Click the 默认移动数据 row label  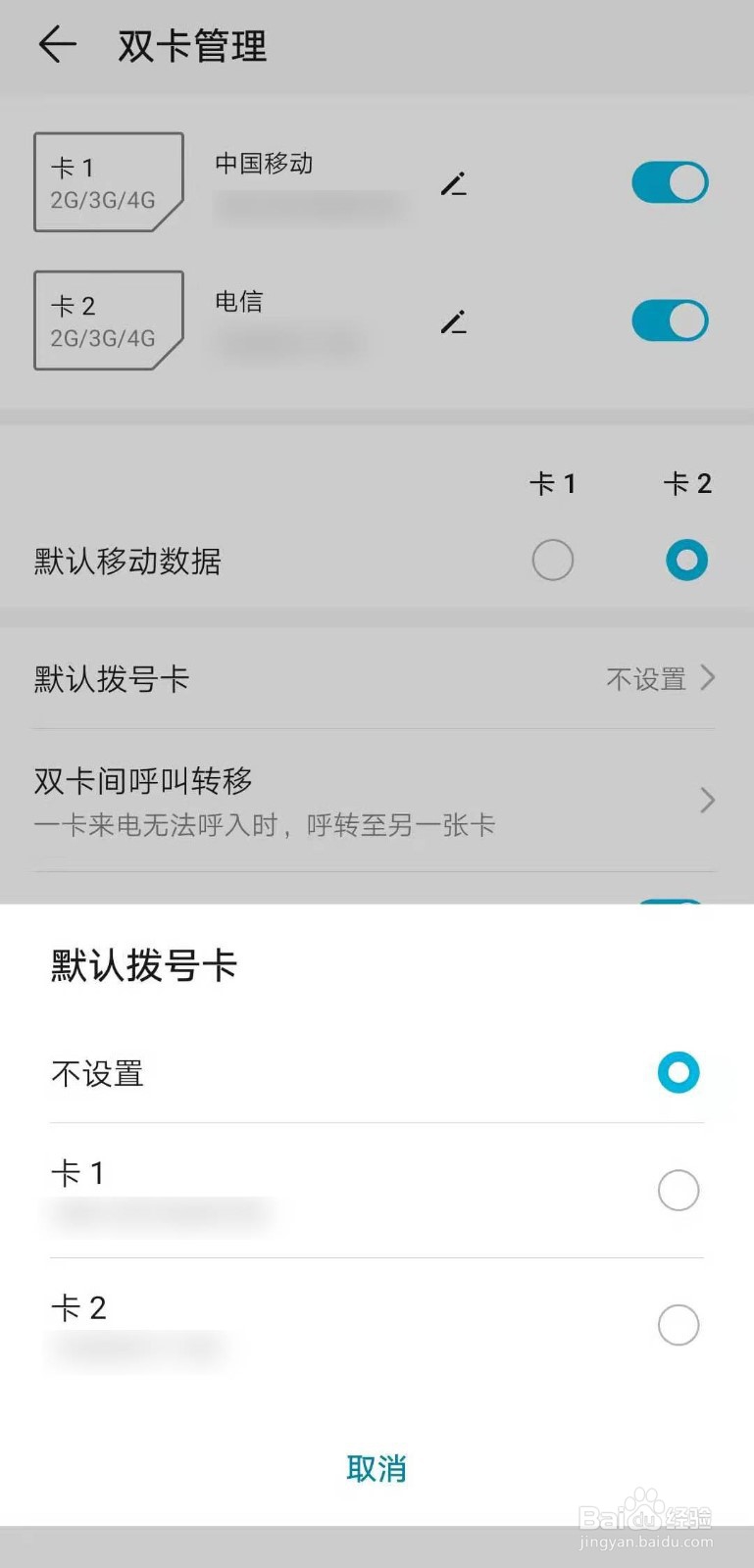point(127,561)
